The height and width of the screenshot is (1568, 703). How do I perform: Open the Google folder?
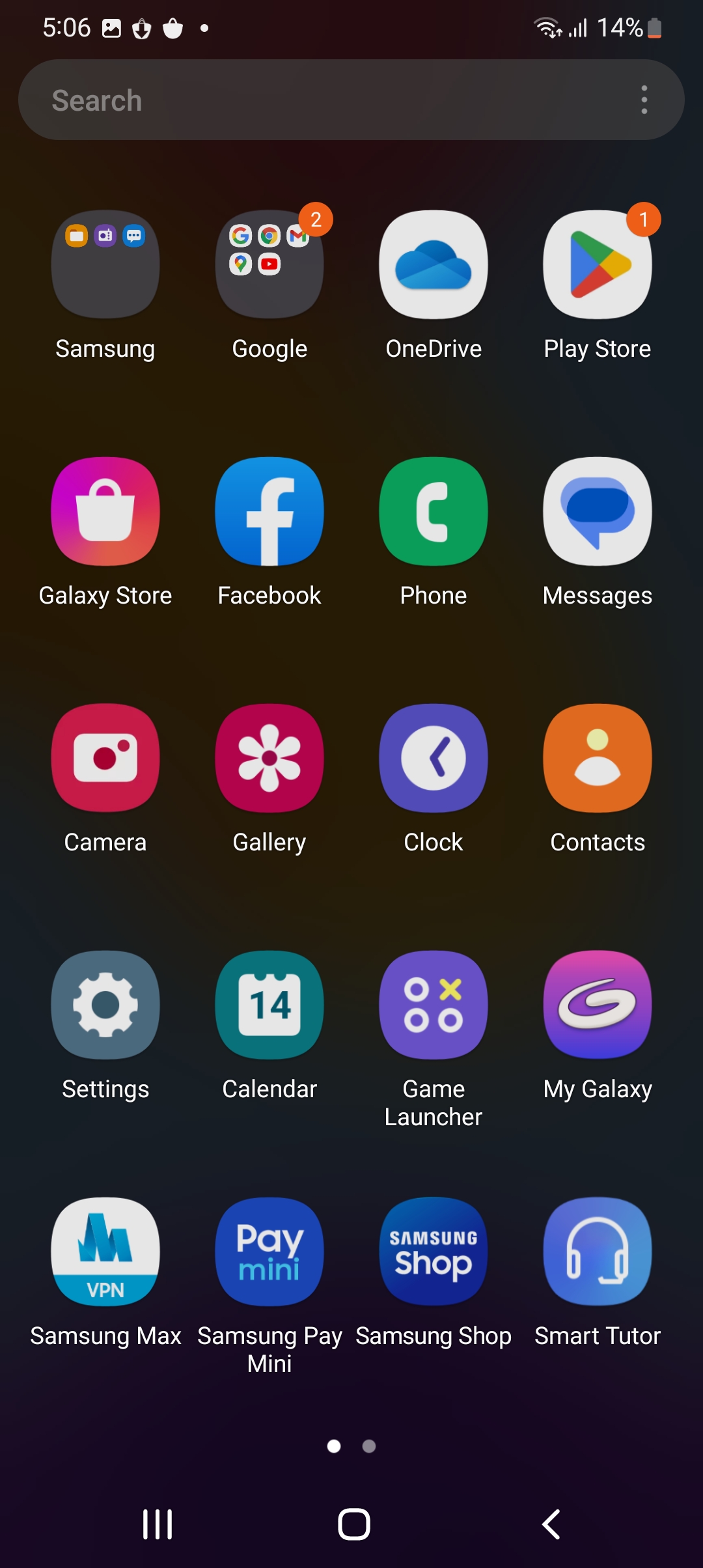coord(269,265)
